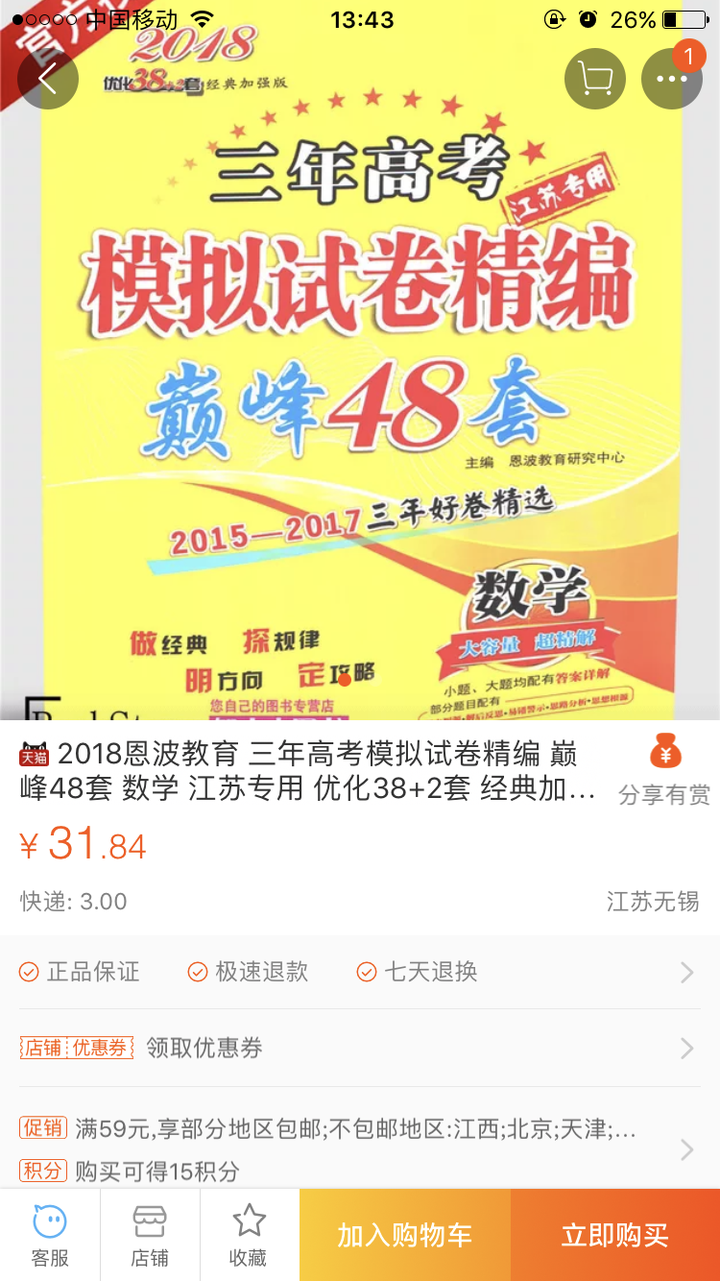Screen dimensions: 720x1281
Task: Tap 立即购买 to buy now
Action: pyautogui.click(x=614, y=1235)
